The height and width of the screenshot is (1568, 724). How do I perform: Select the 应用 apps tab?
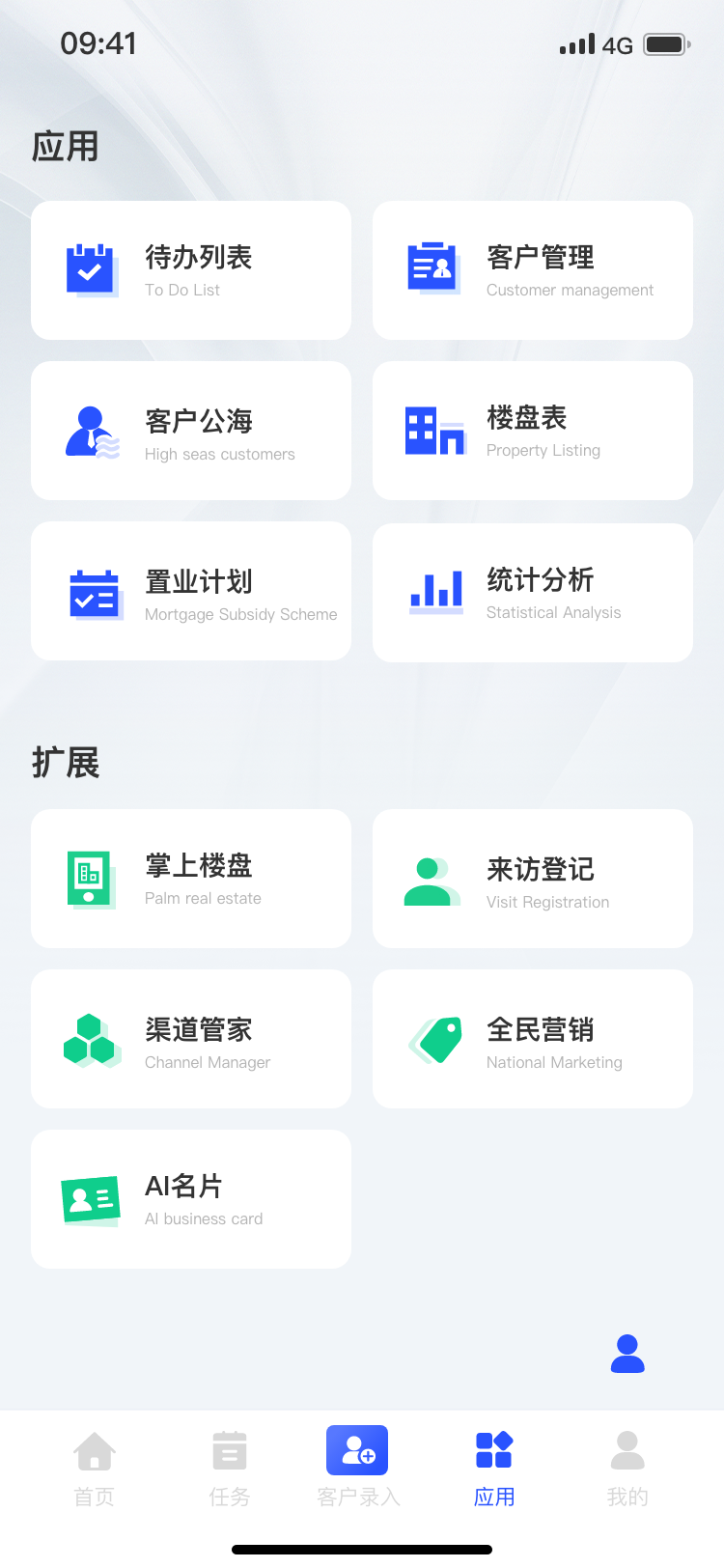tap(494, 1468)
